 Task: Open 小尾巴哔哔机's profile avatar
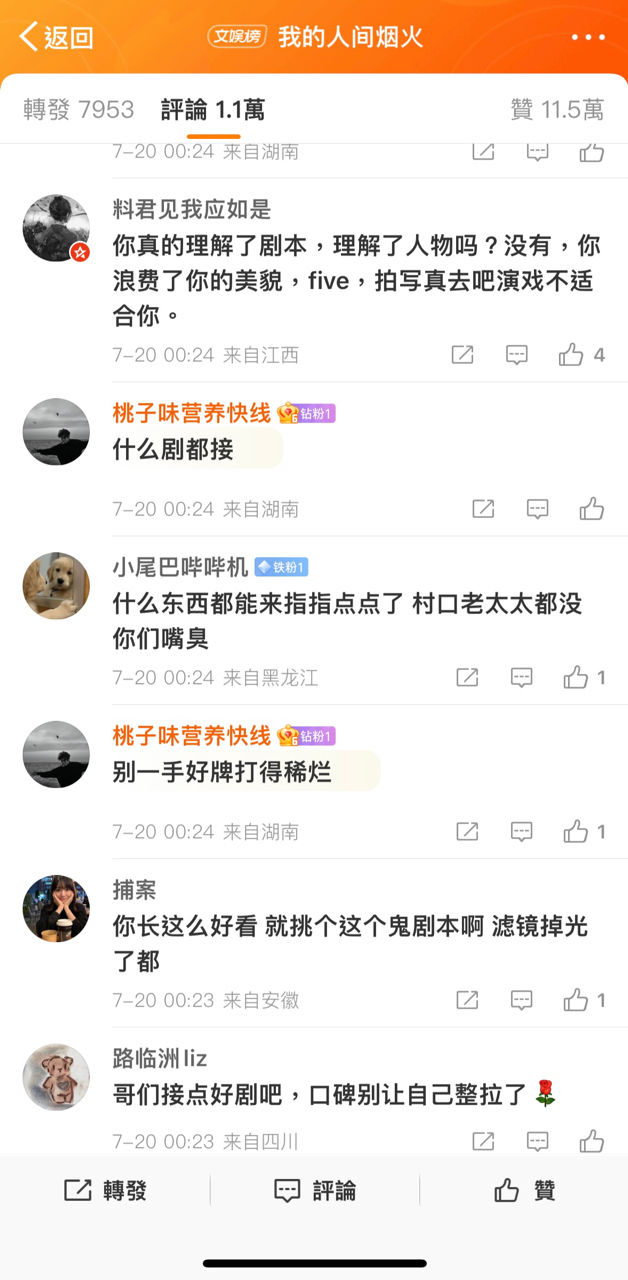coord(56,585)
